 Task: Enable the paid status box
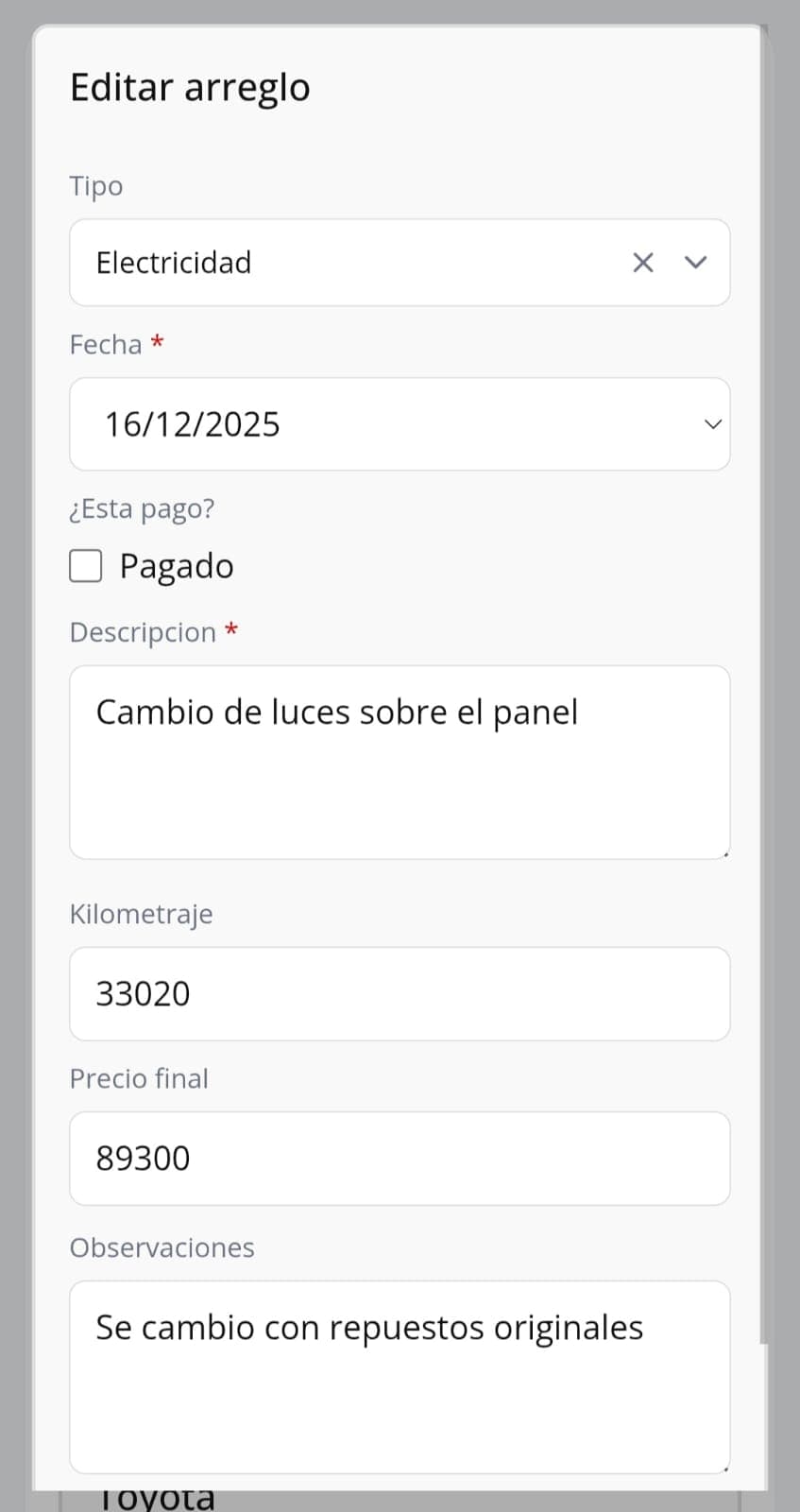click(x=85, y=565)
